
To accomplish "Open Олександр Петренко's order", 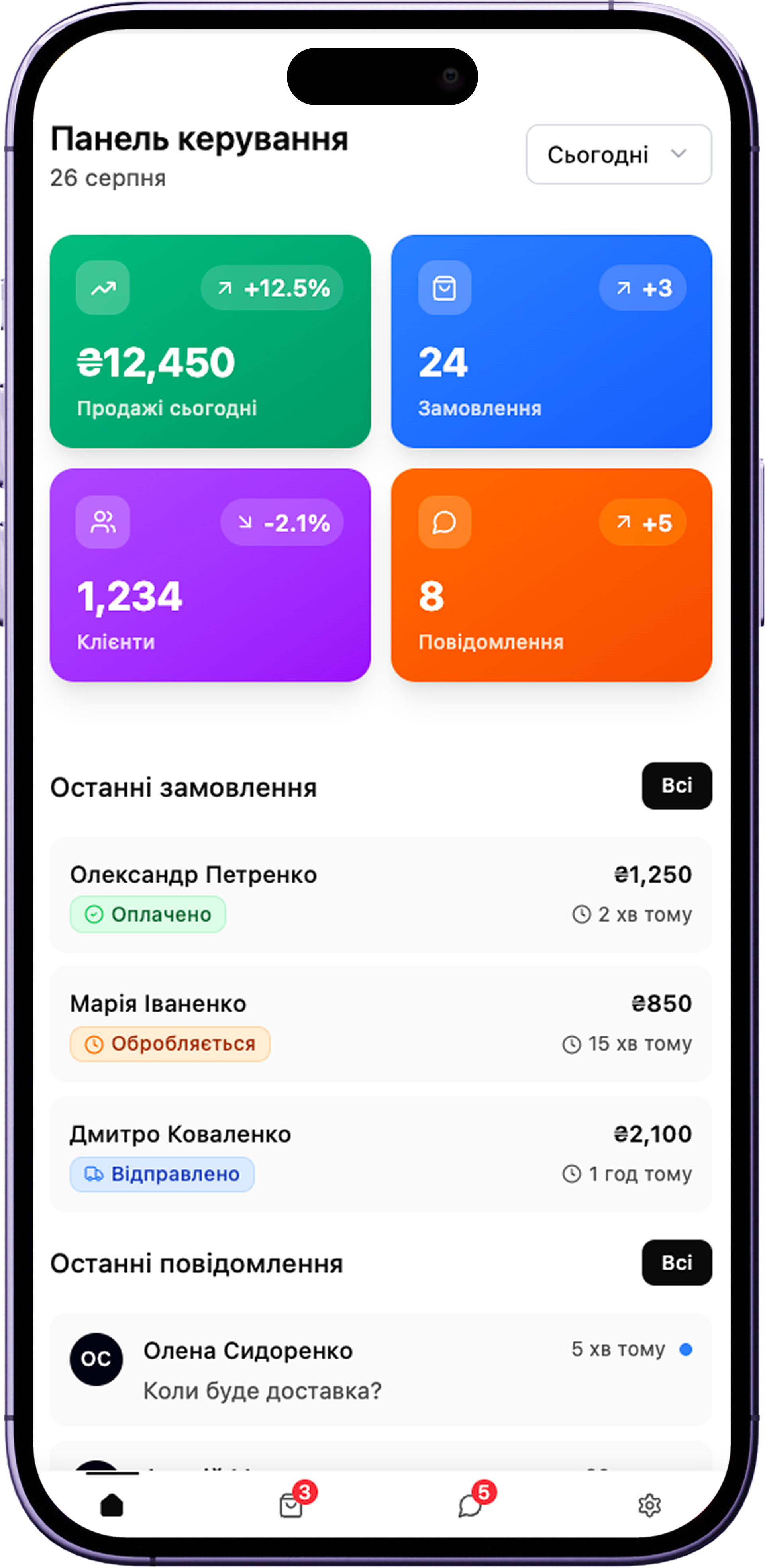I will tap(381, 894).
